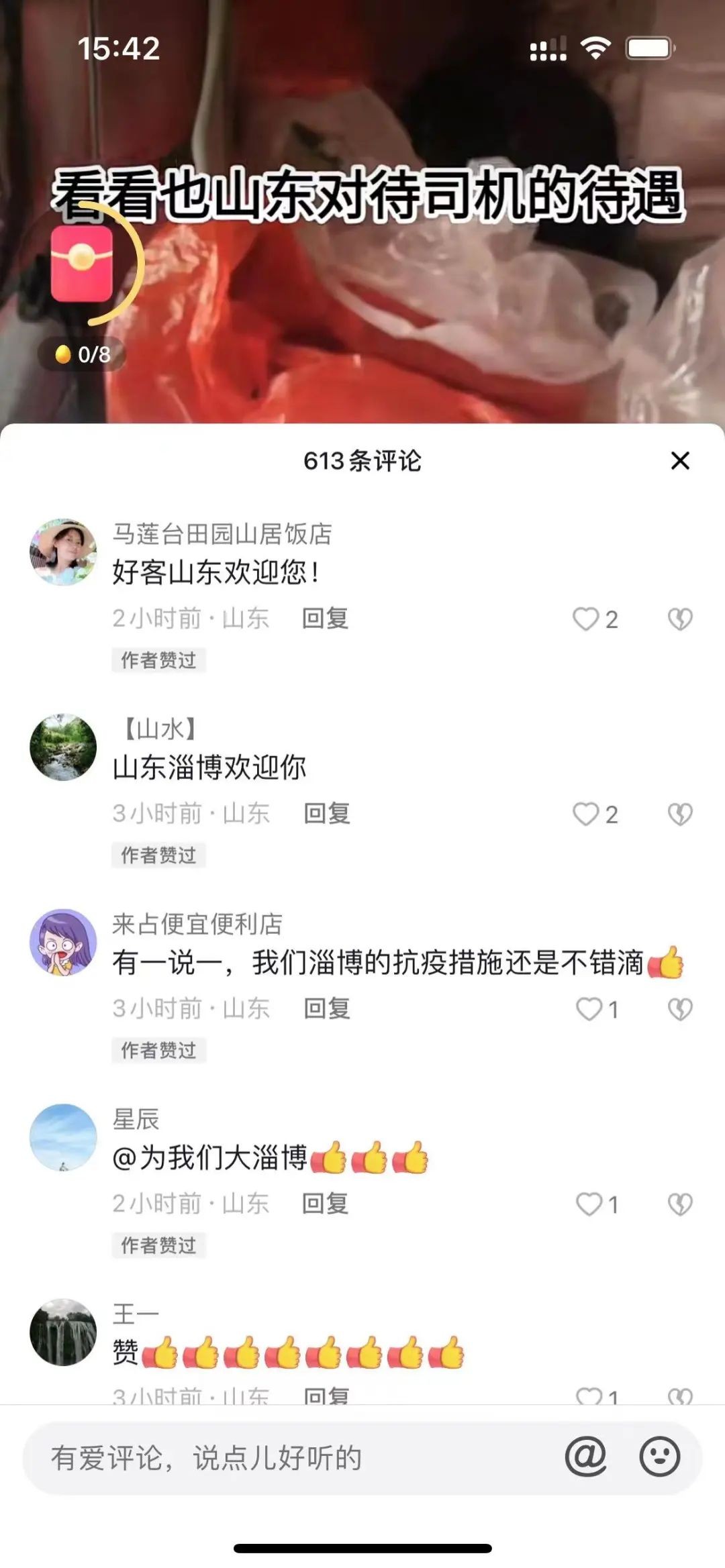Open the emoji picker in comment box

coord(659,1457)
